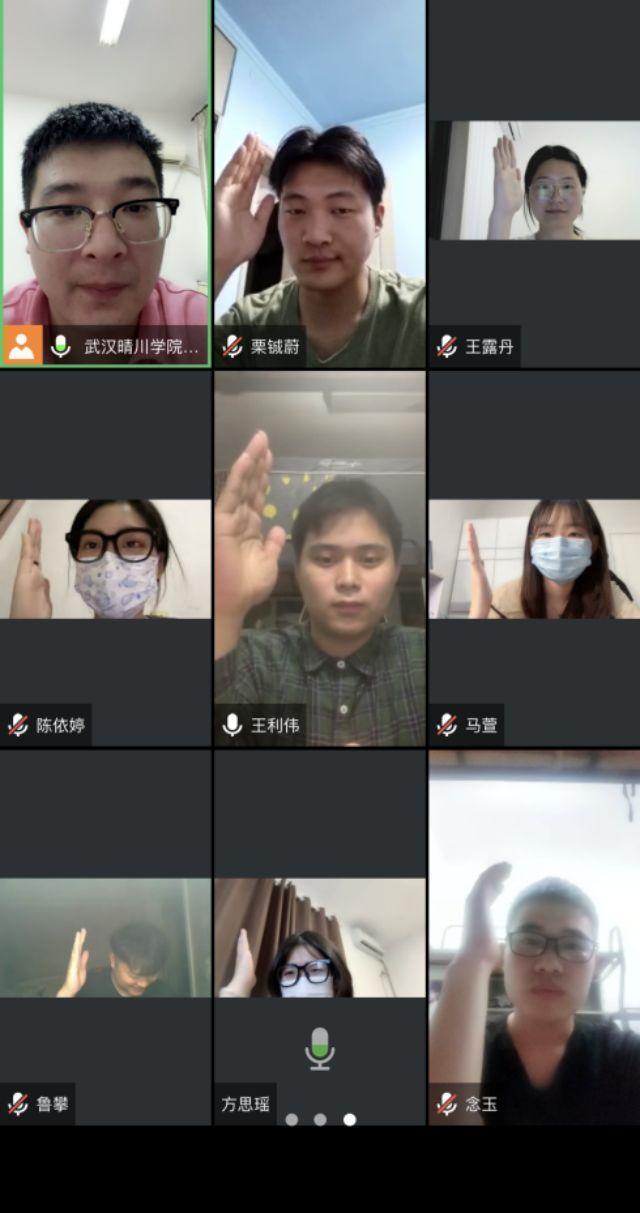
Task: Tap the page indicator dots
Action: [320, 1119]
